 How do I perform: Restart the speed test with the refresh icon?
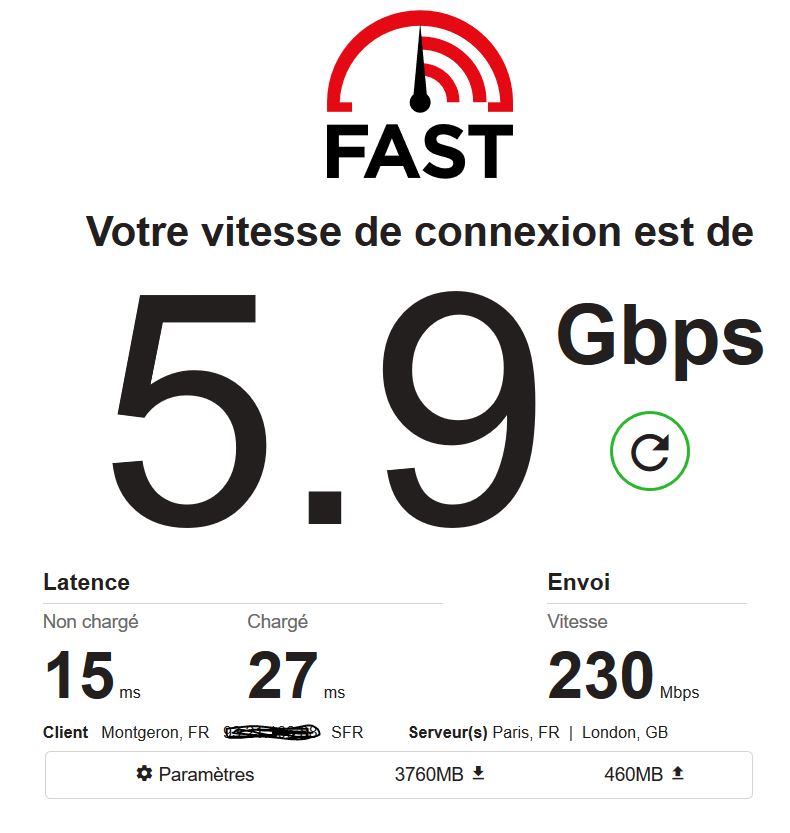coord(649,452)
